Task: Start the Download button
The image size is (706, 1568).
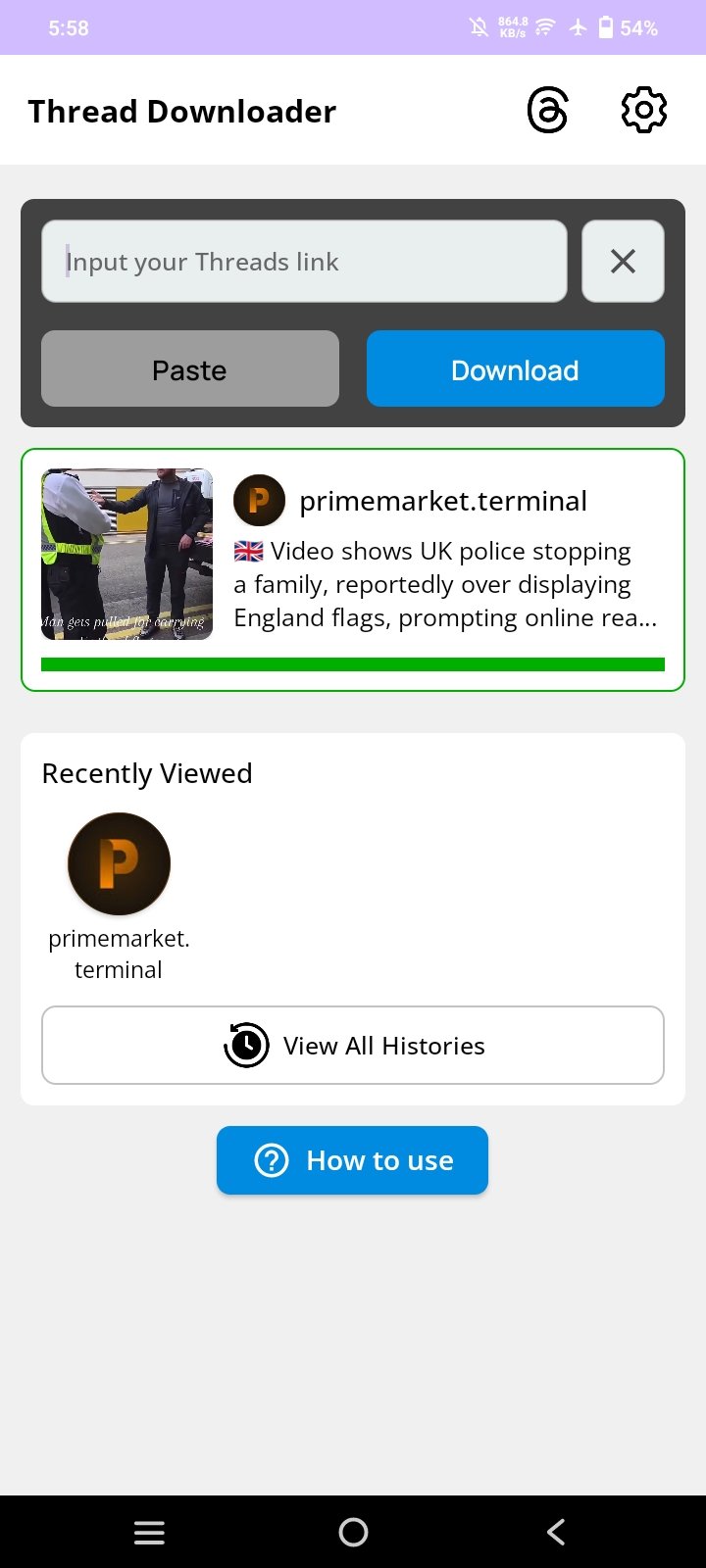Action: [x=516, y=368]
